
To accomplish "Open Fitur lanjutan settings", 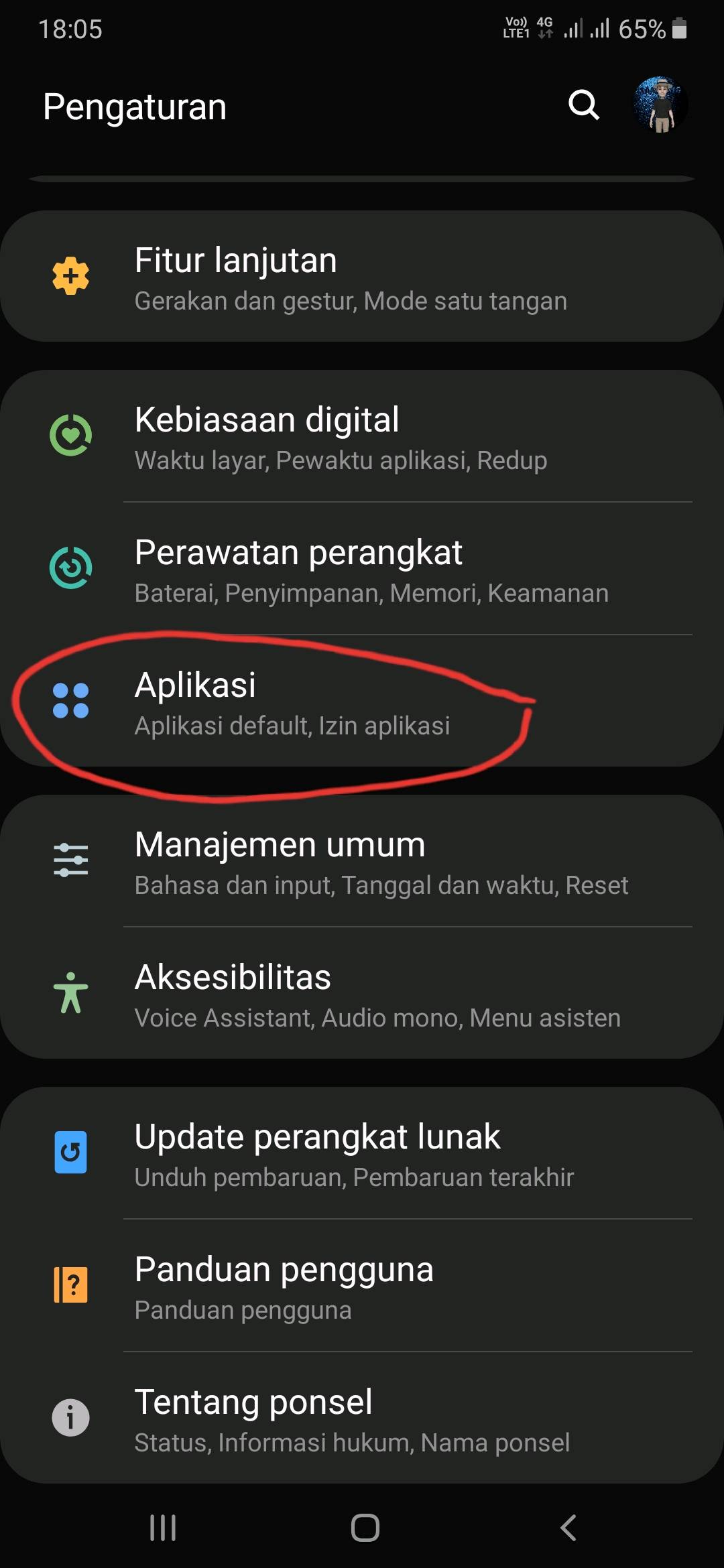I will pos(362,277).
